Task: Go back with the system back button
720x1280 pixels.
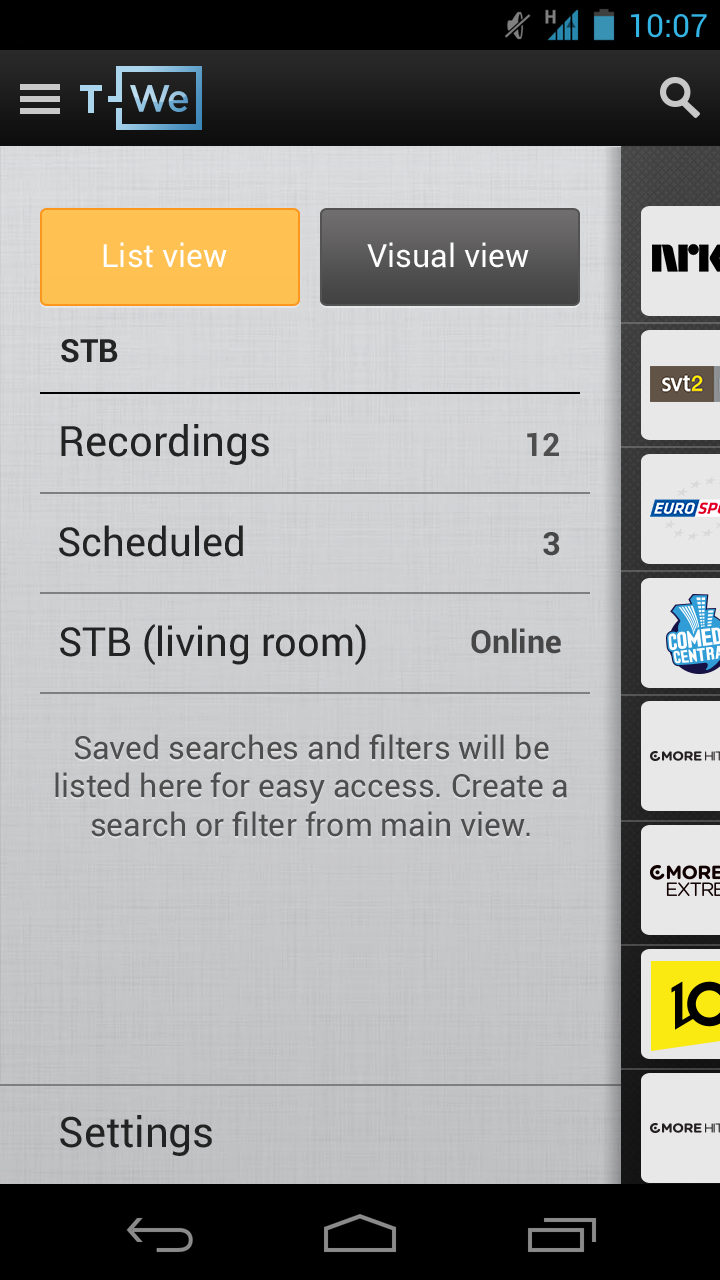Action: (160, 1235)
